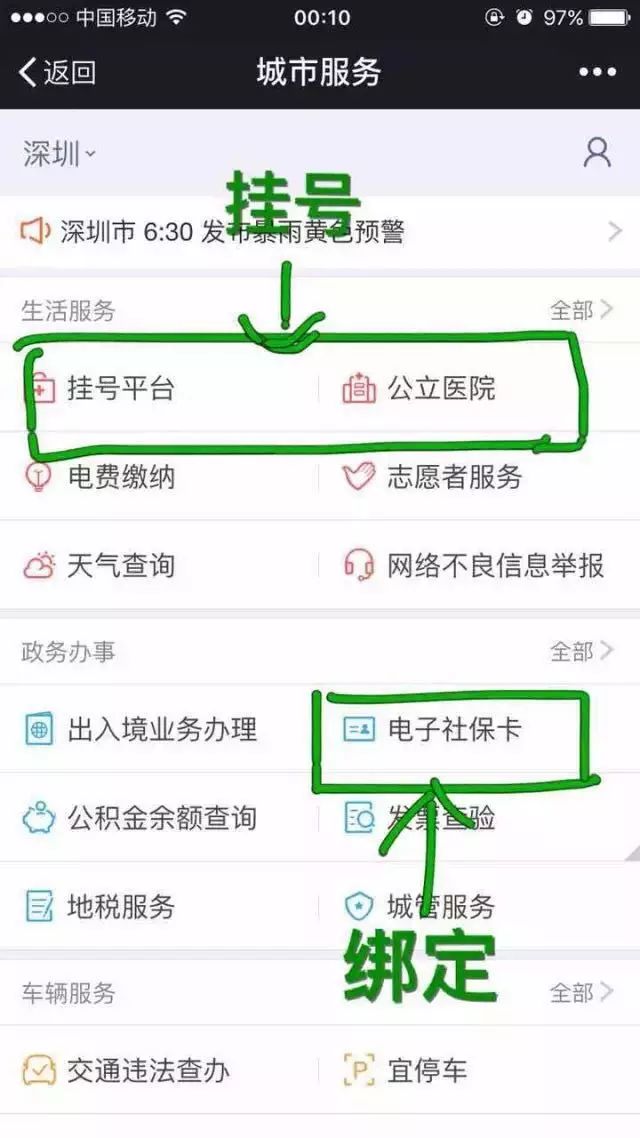Open 公立医院 service
Viewport: 640px width, 1138px height.
click(440, 388)
